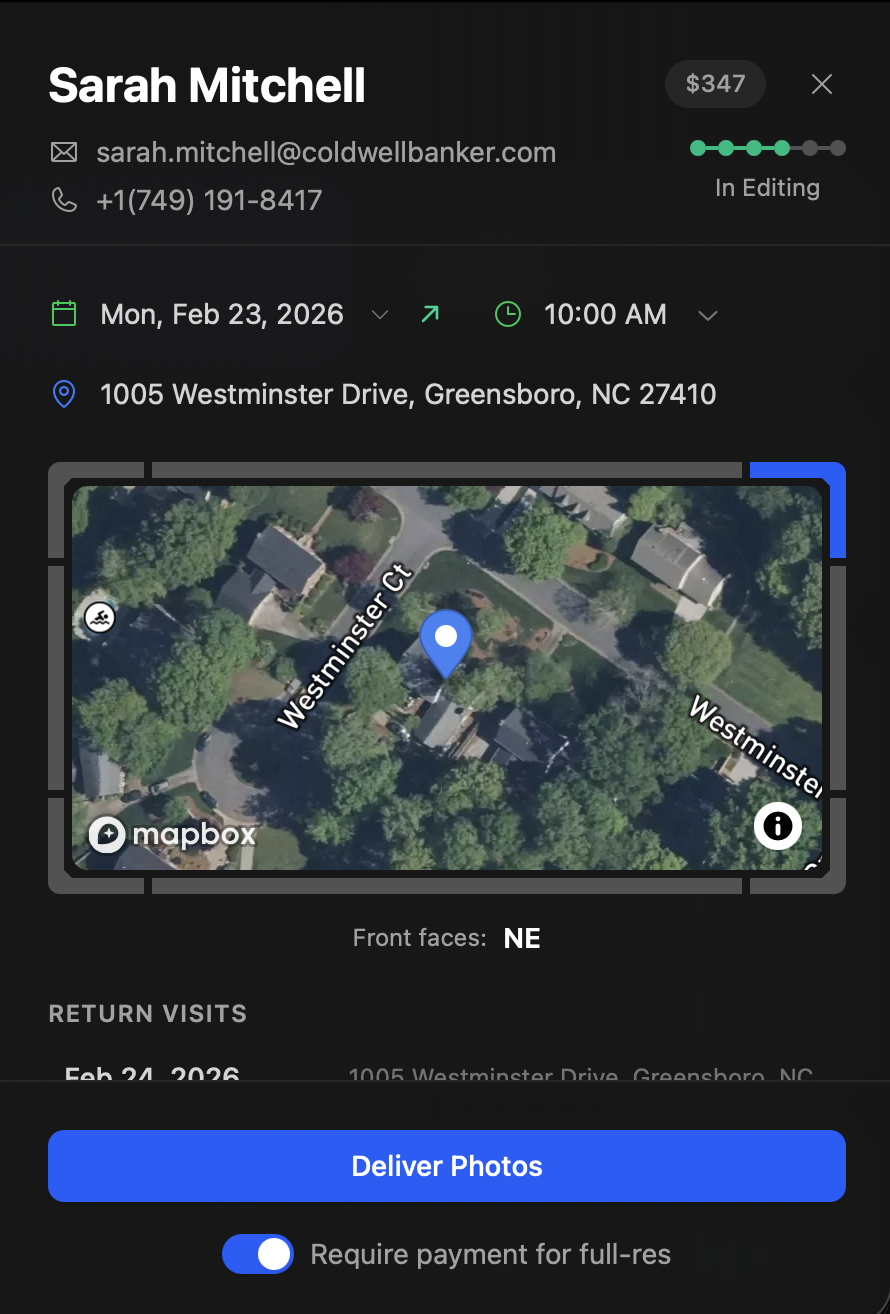Tap the In Editing status progress dots
This screenshot has height=1314, width=890.
[x=767, y=149]
